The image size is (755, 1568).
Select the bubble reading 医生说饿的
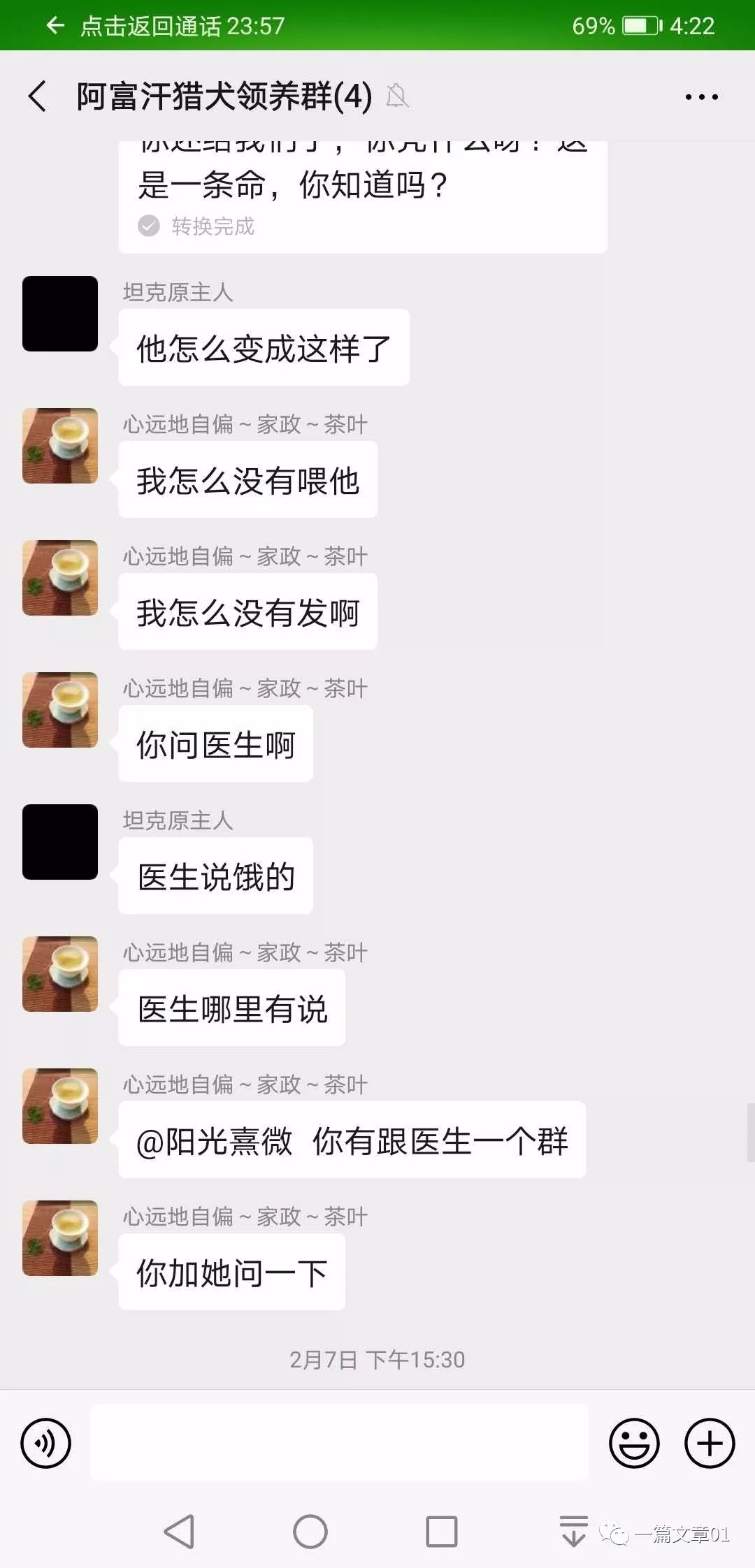coord(214,876)
